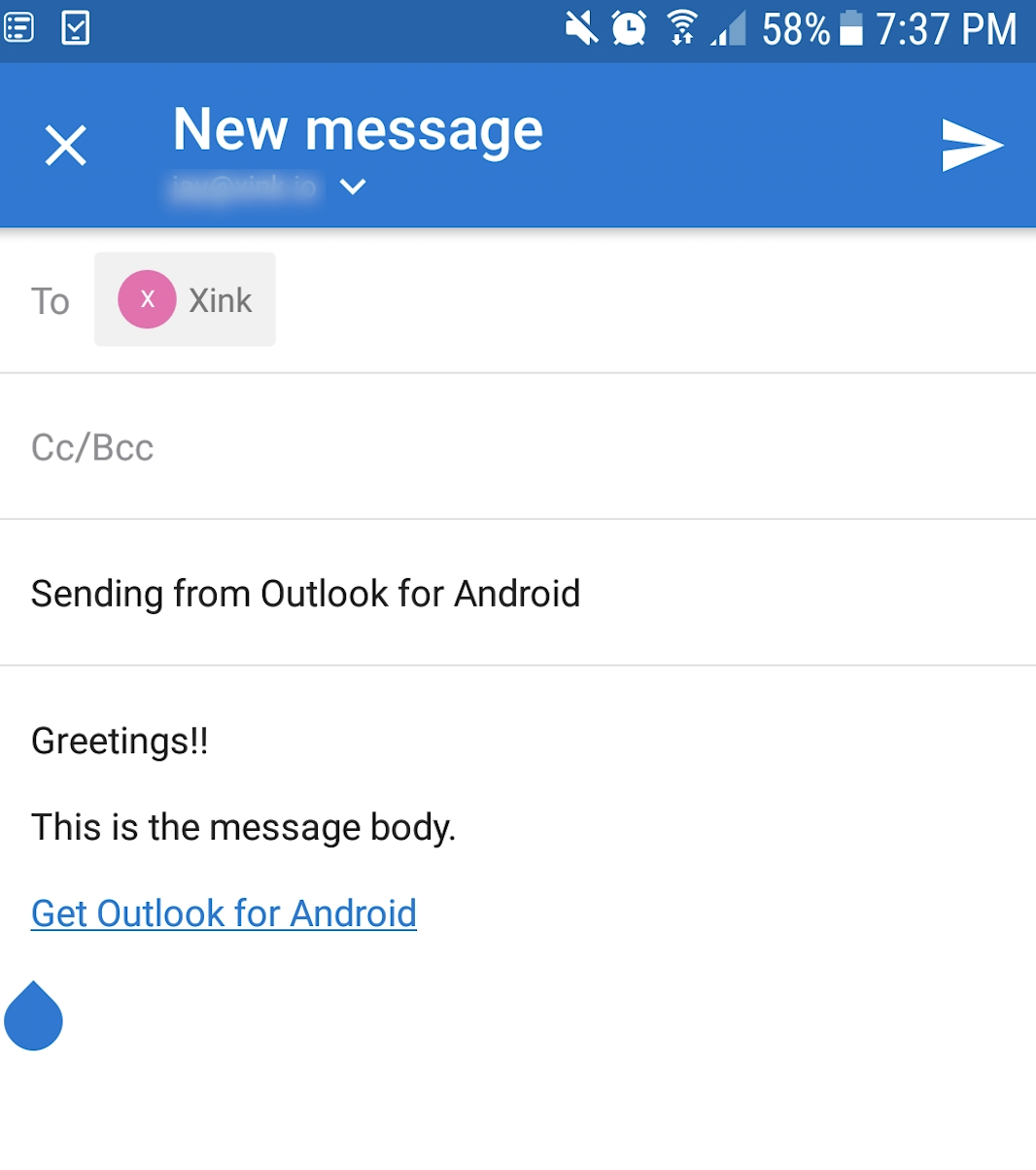Select the Xink recipient chip
This screenshot has width=1036, height=1170.
tap(185, 299)
